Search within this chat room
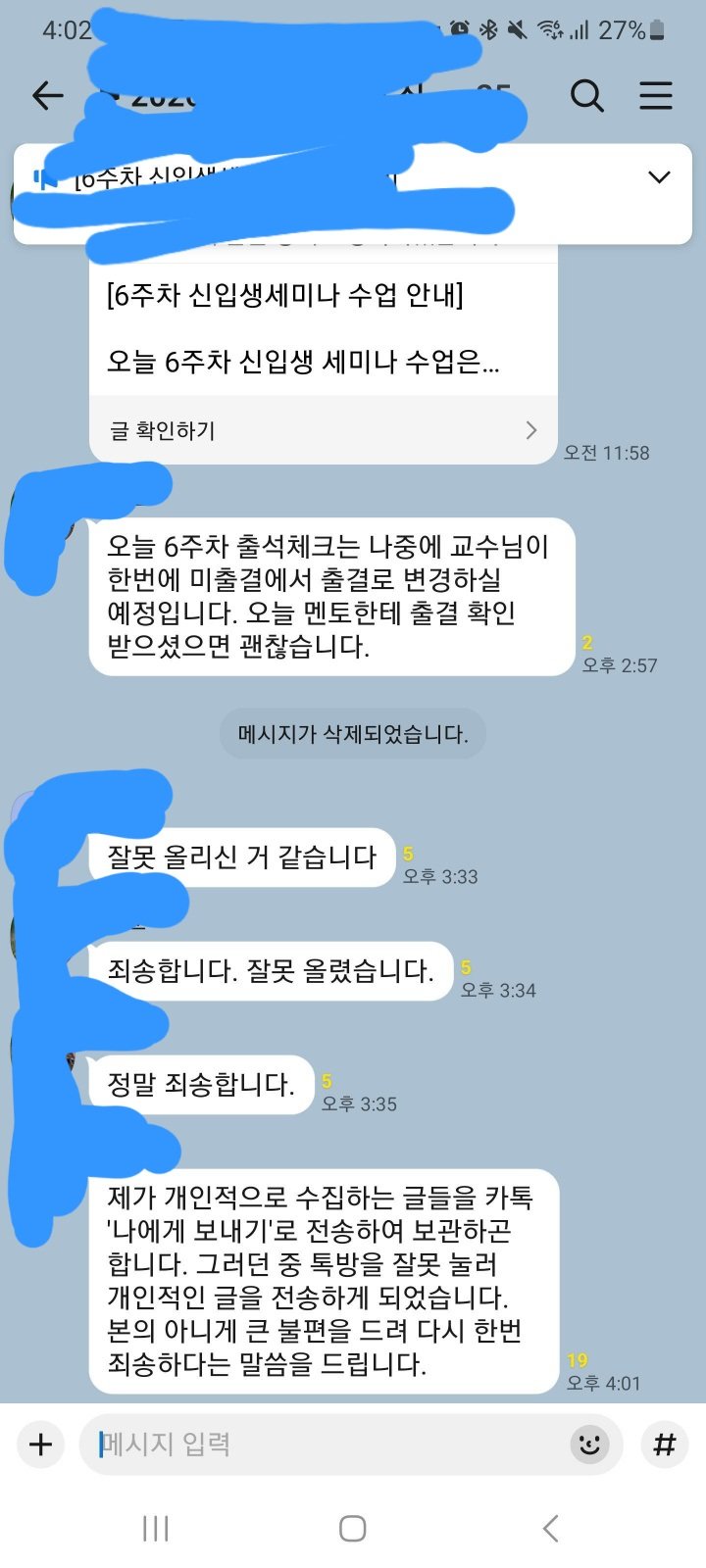706x1568 pixels. click(x=586, y=95)
